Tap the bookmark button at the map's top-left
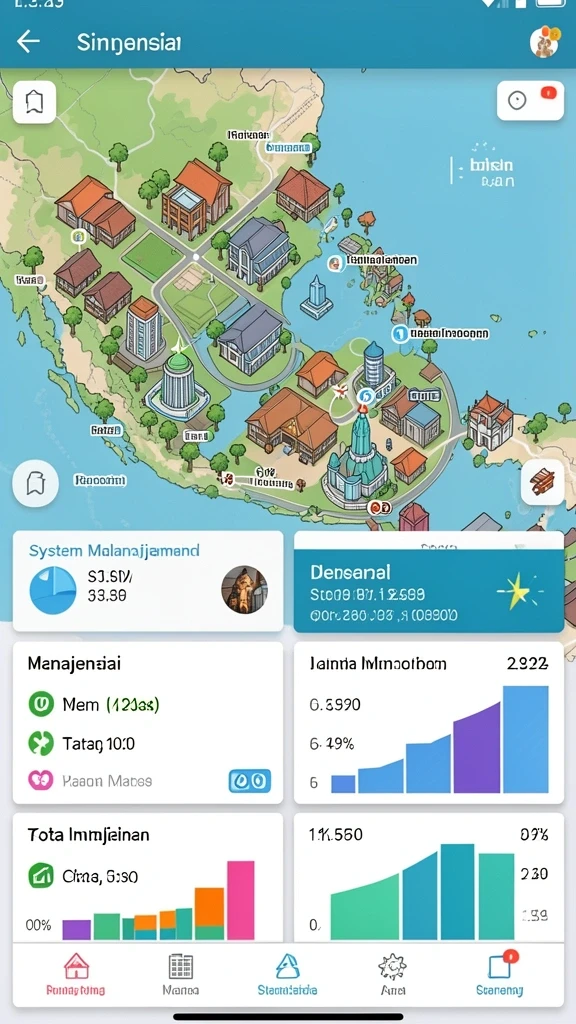The image size is (576, 1024). 34,102
